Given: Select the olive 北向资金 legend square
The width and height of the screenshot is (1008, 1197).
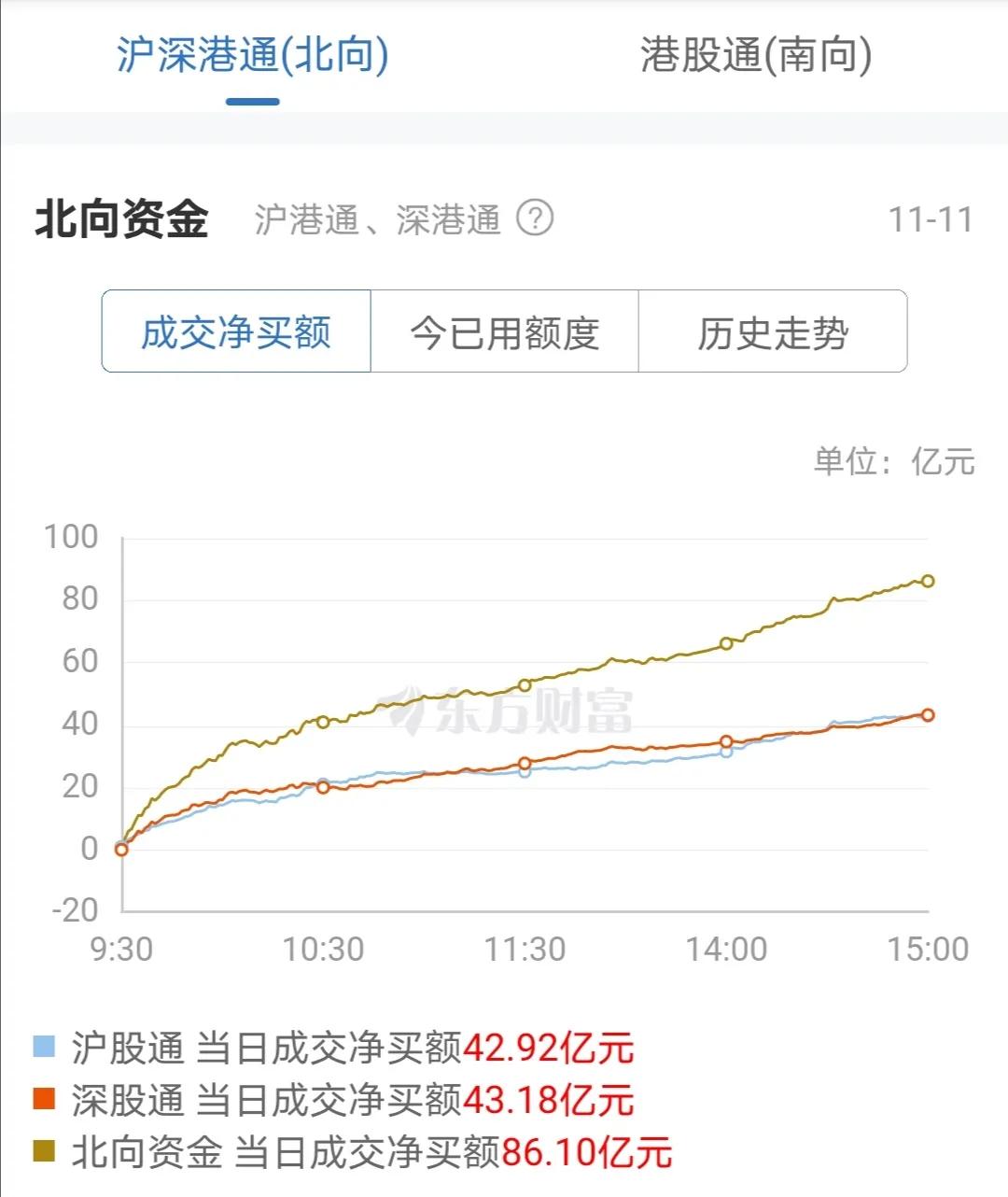Looking at the screenshot, I should coord(42,1149).
